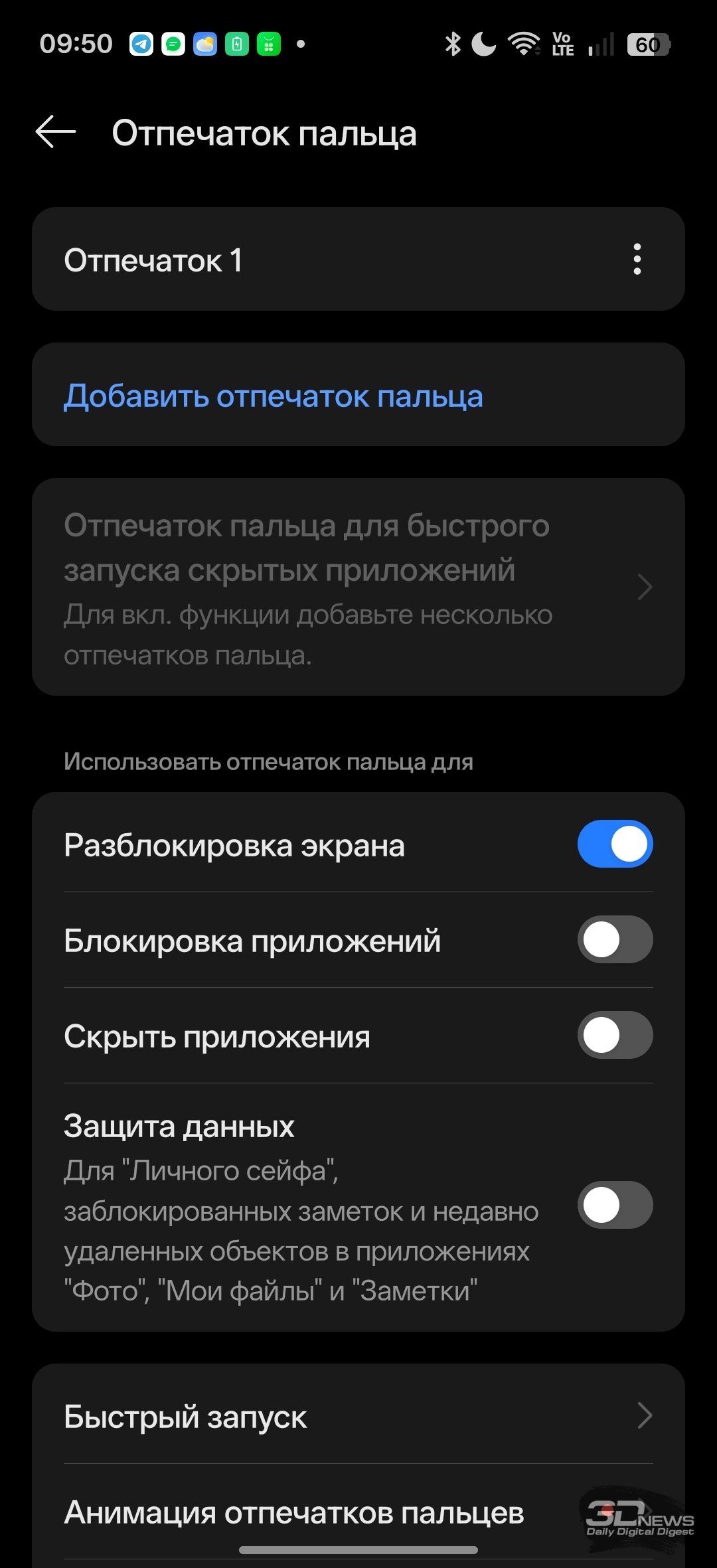The width and height of the screenshot is (717, 1568).
Task: Go back from the Отпечаток пальца screen
Action: pyautogui.click(x=56, y=132)
